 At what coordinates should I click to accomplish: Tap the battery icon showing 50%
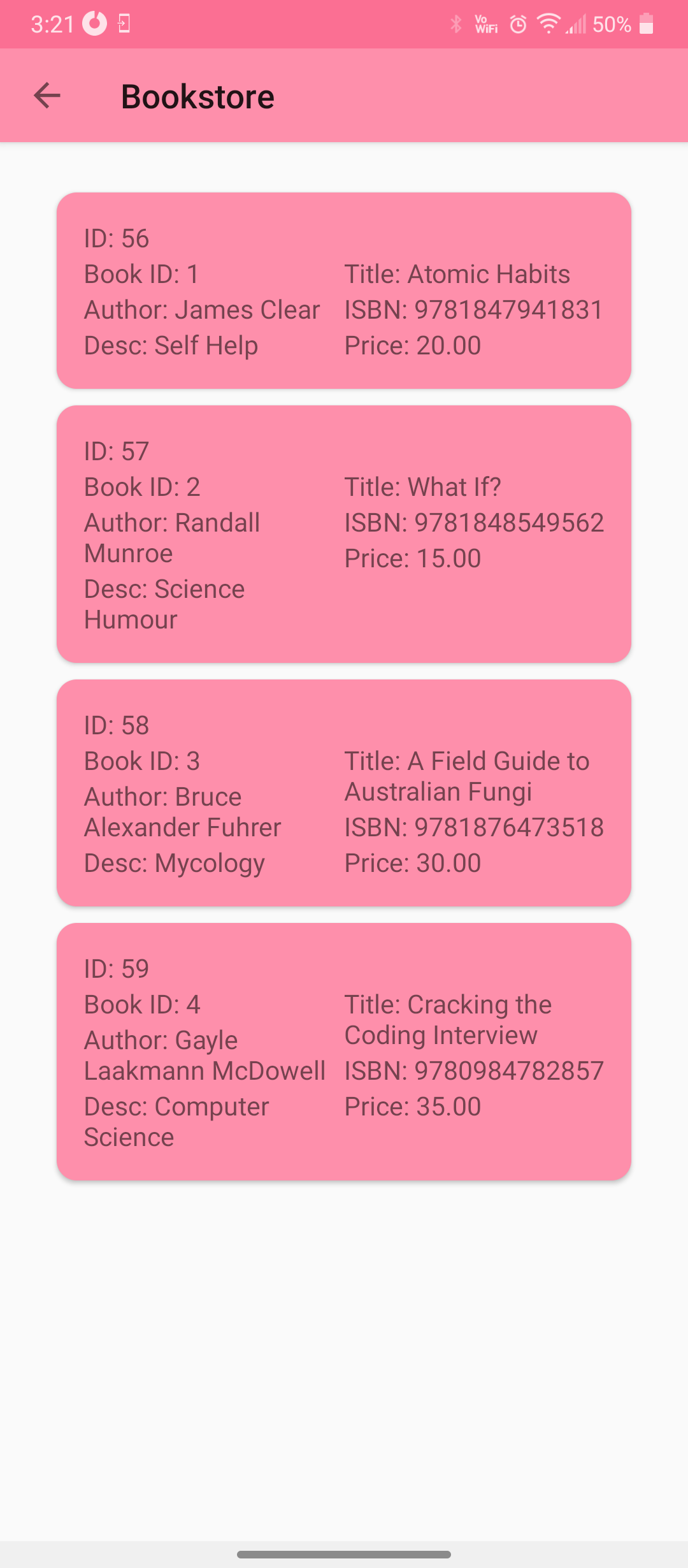pos(646,24)
